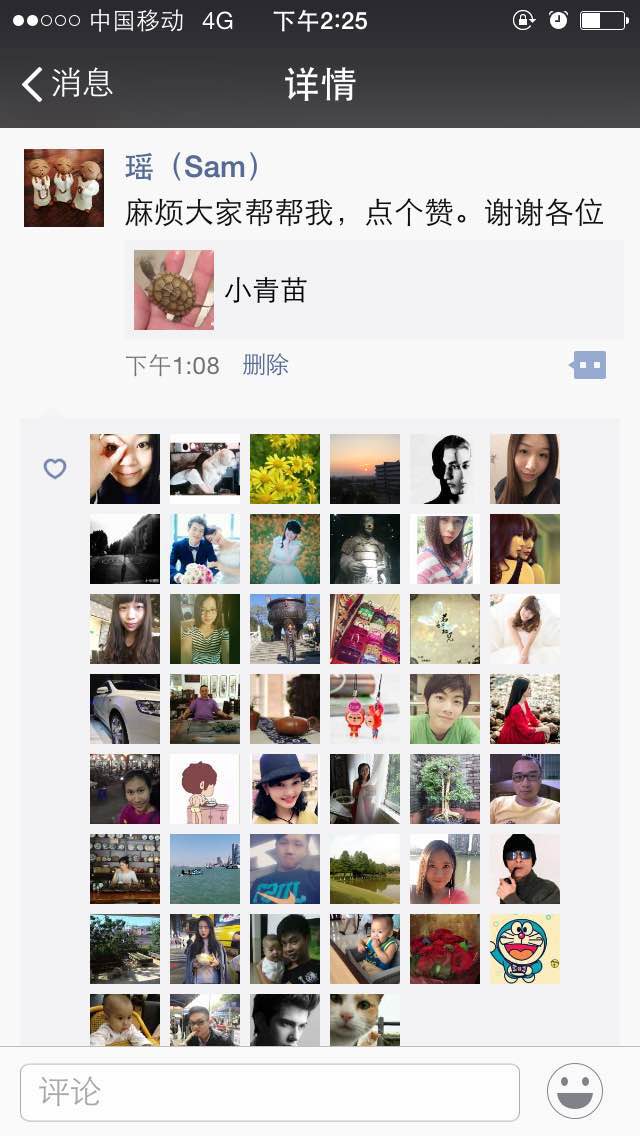Open the shared 小青苗 link card

click(373, 290)
